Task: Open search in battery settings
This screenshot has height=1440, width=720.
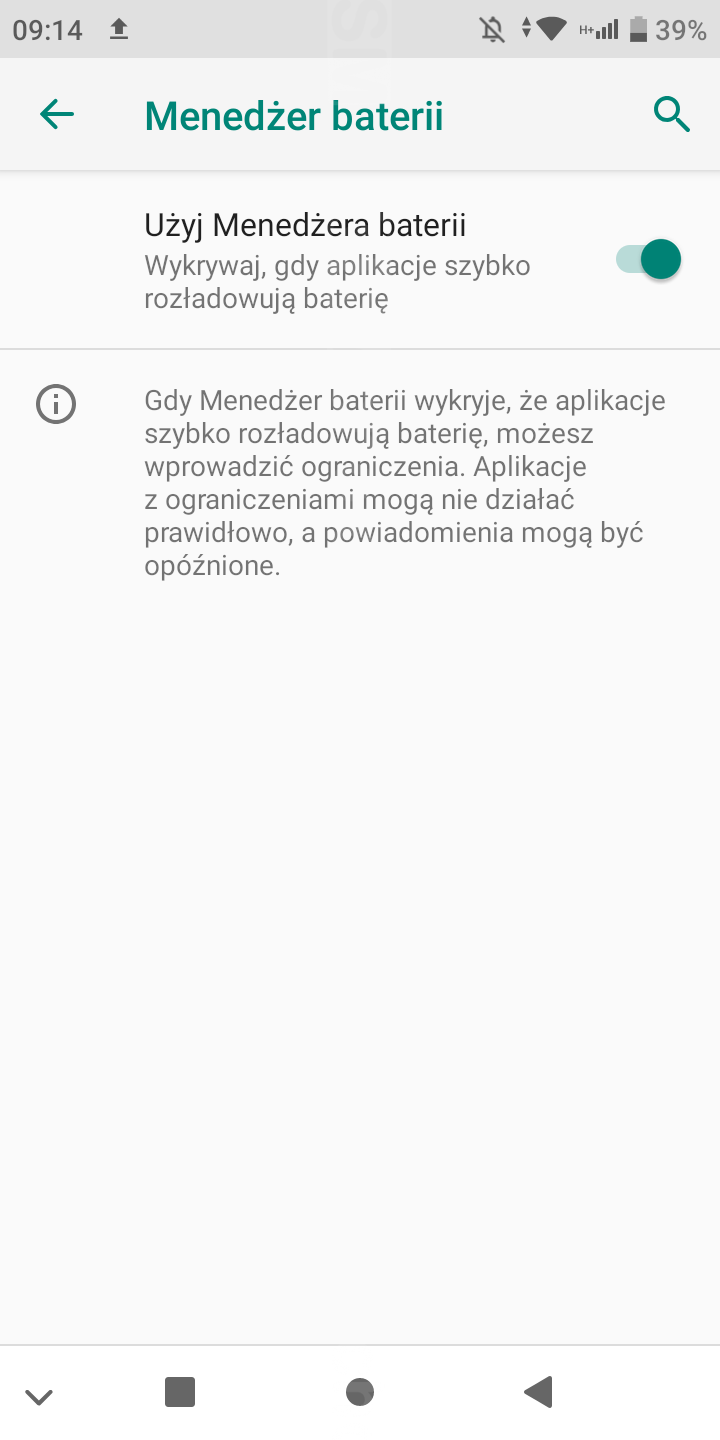Action: point(672,115)
